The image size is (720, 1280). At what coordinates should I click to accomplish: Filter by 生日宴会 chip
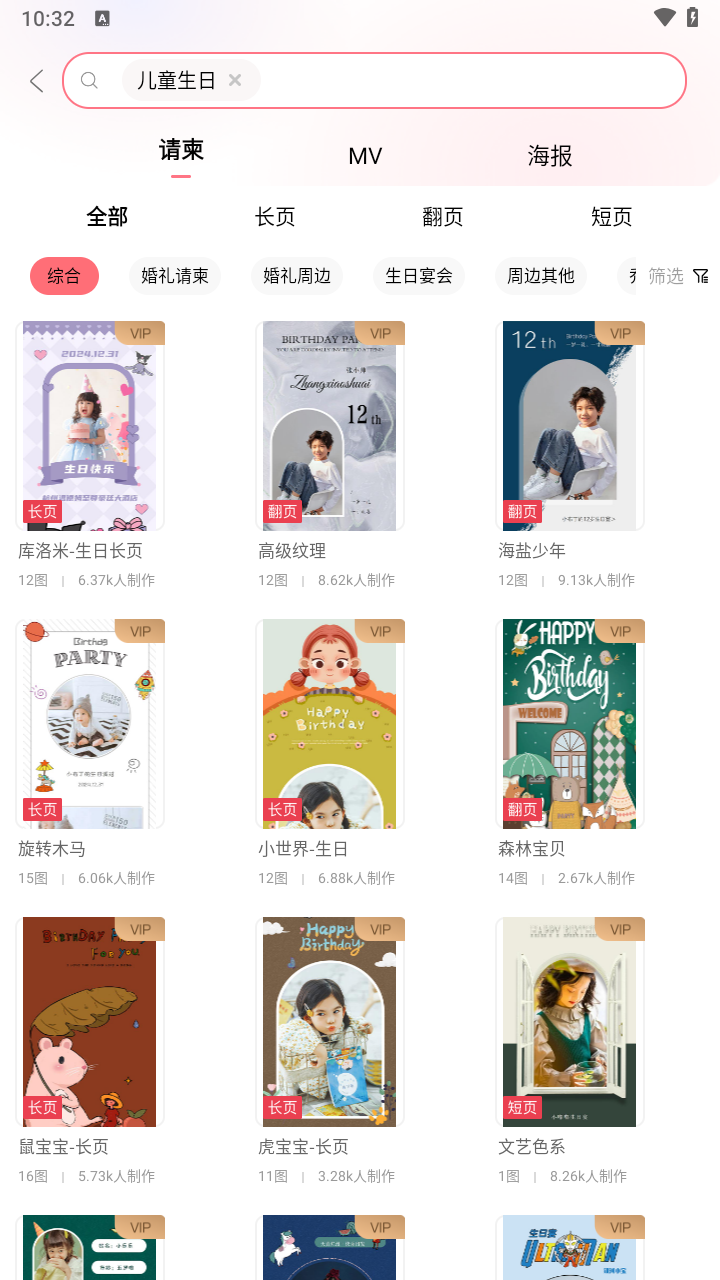tap(419, 276)
